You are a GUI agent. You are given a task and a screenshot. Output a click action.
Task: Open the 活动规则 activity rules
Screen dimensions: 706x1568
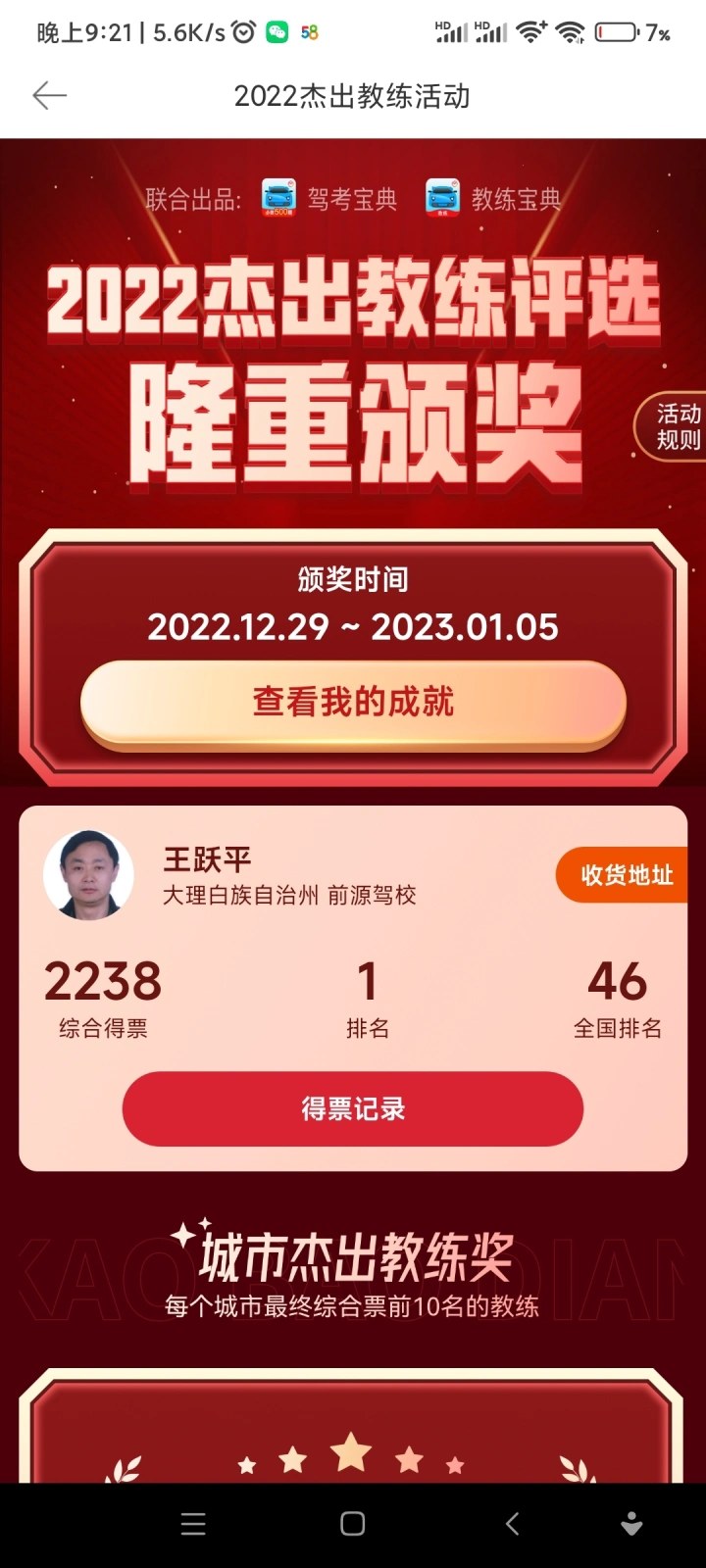point(677,426)
